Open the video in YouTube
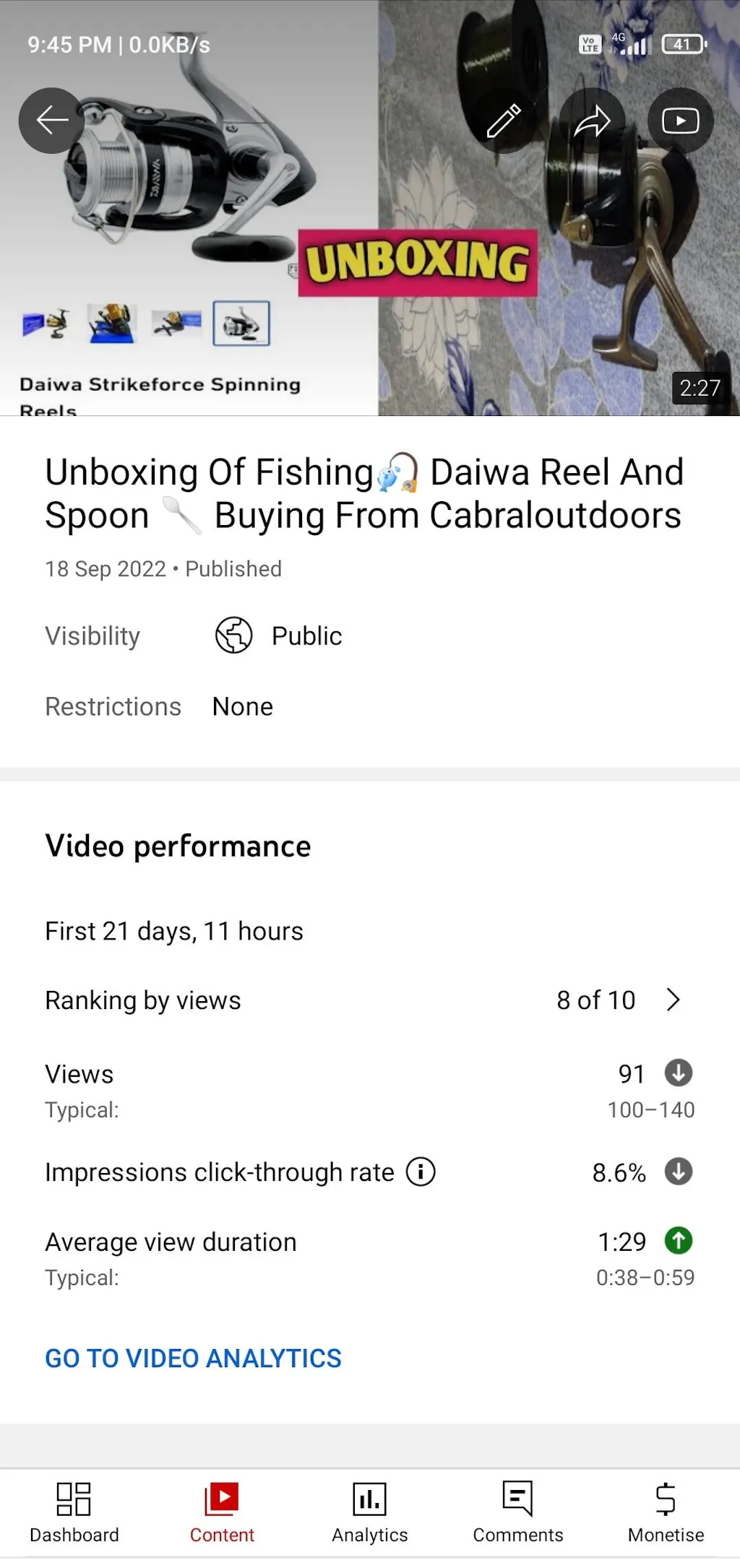This screenshot has width=740, height=1568. click(x=680, y=121)
